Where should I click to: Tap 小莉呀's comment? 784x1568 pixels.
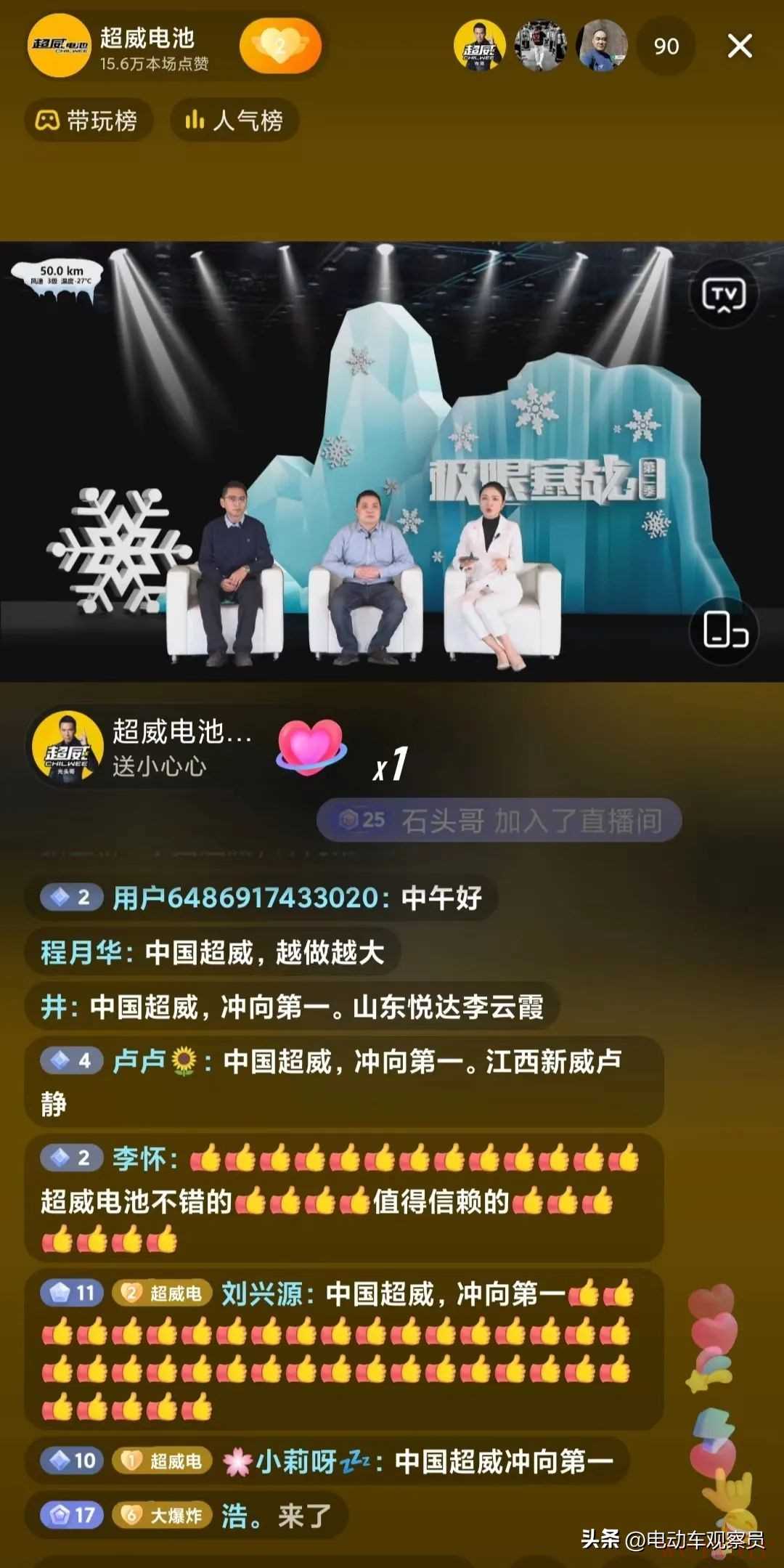pos(327,1461)
